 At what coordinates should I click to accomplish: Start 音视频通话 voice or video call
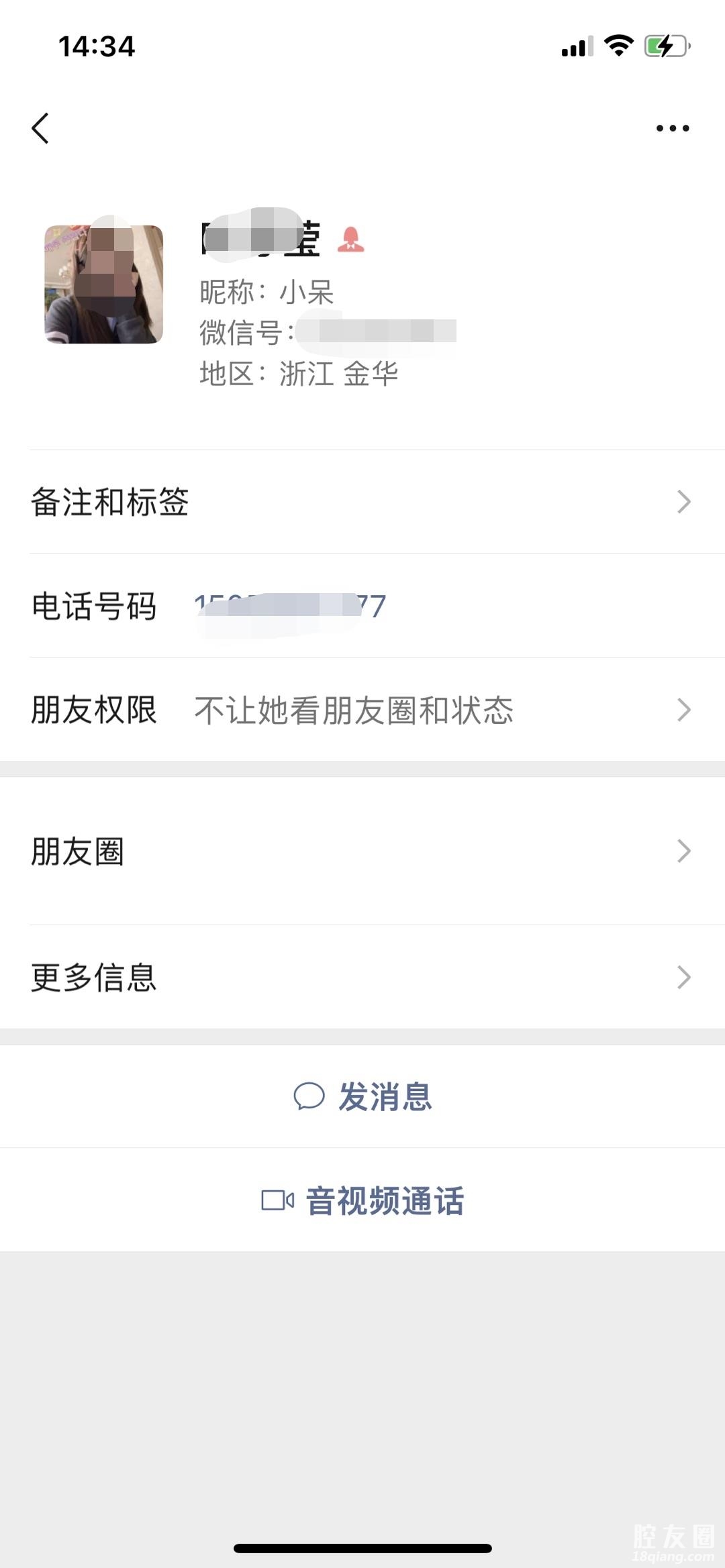pyautogui.click(x=362, y=1200)
